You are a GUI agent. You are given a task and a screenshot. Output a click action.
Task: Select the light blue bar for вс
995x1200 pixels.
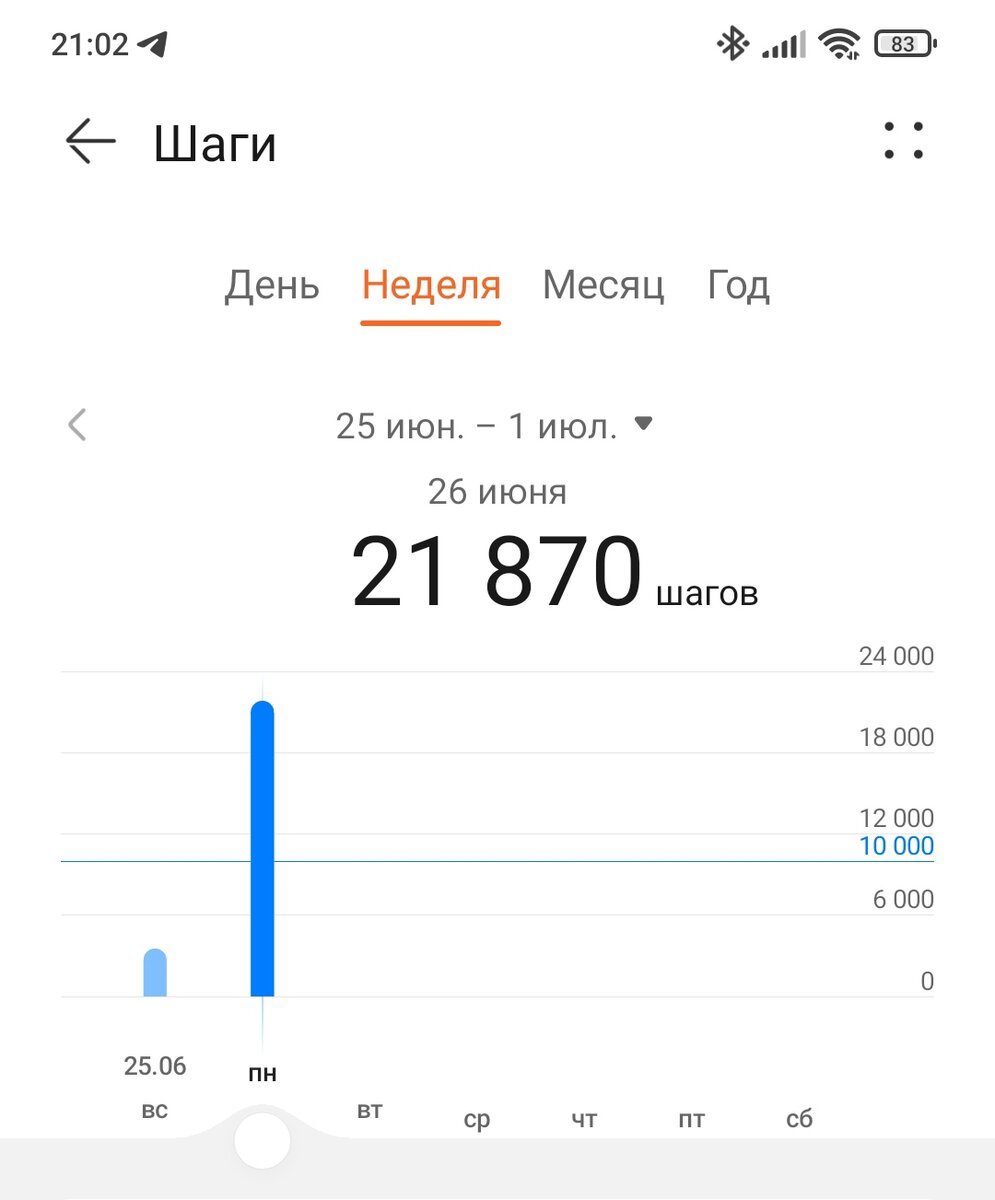(155, 970)
